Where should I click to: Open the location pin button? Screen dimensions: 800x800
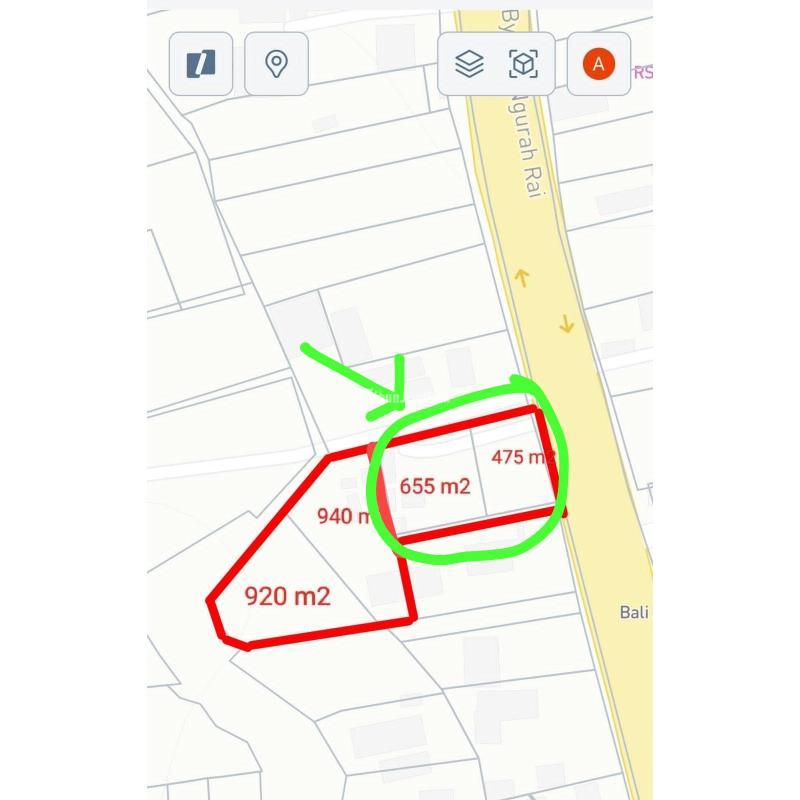click(276, 64)
